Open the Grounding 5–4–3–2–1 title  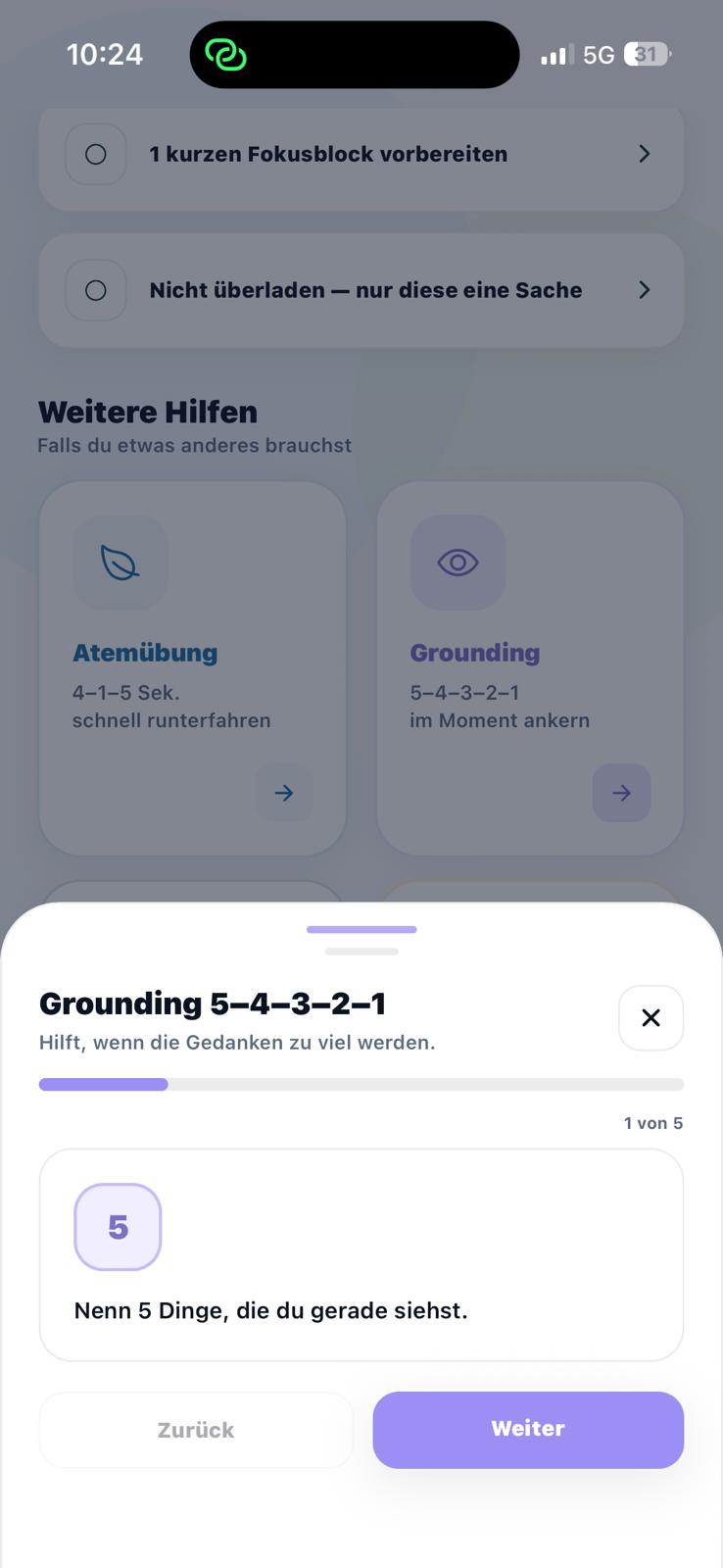[214, 1004]
